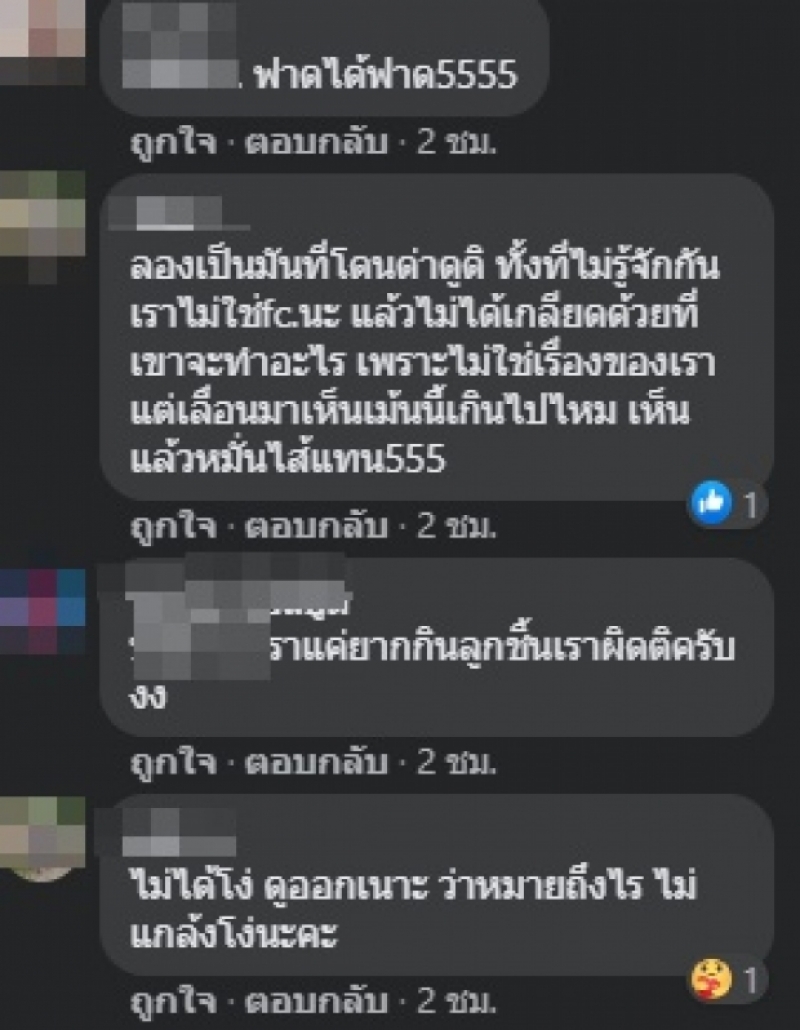The image size is (800, 1030).
Task: Like the comment about "กินลูกชิ้น"
Action: point(173,763)
